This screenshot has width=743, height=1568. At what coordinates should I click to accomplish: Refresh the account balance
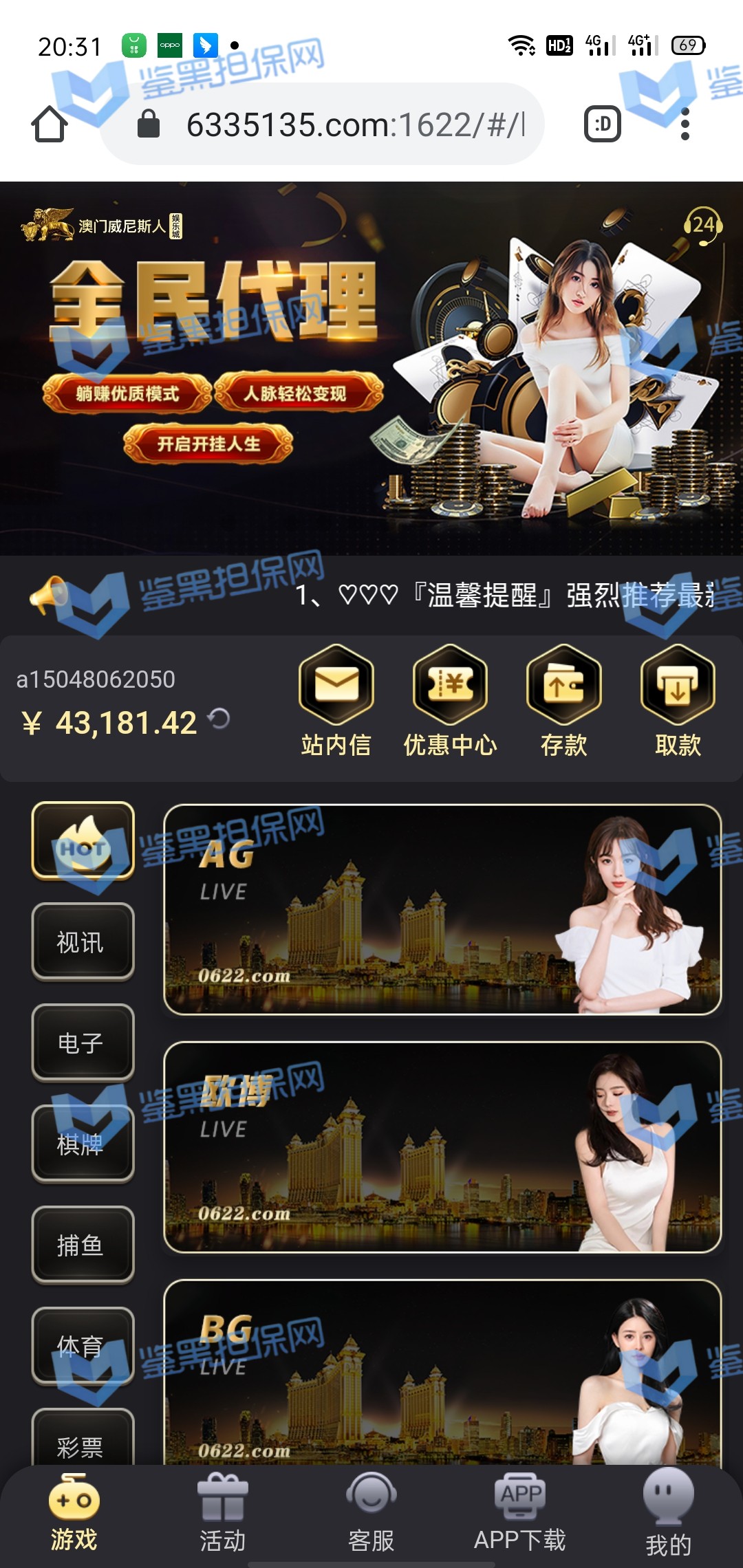[219, 719]
